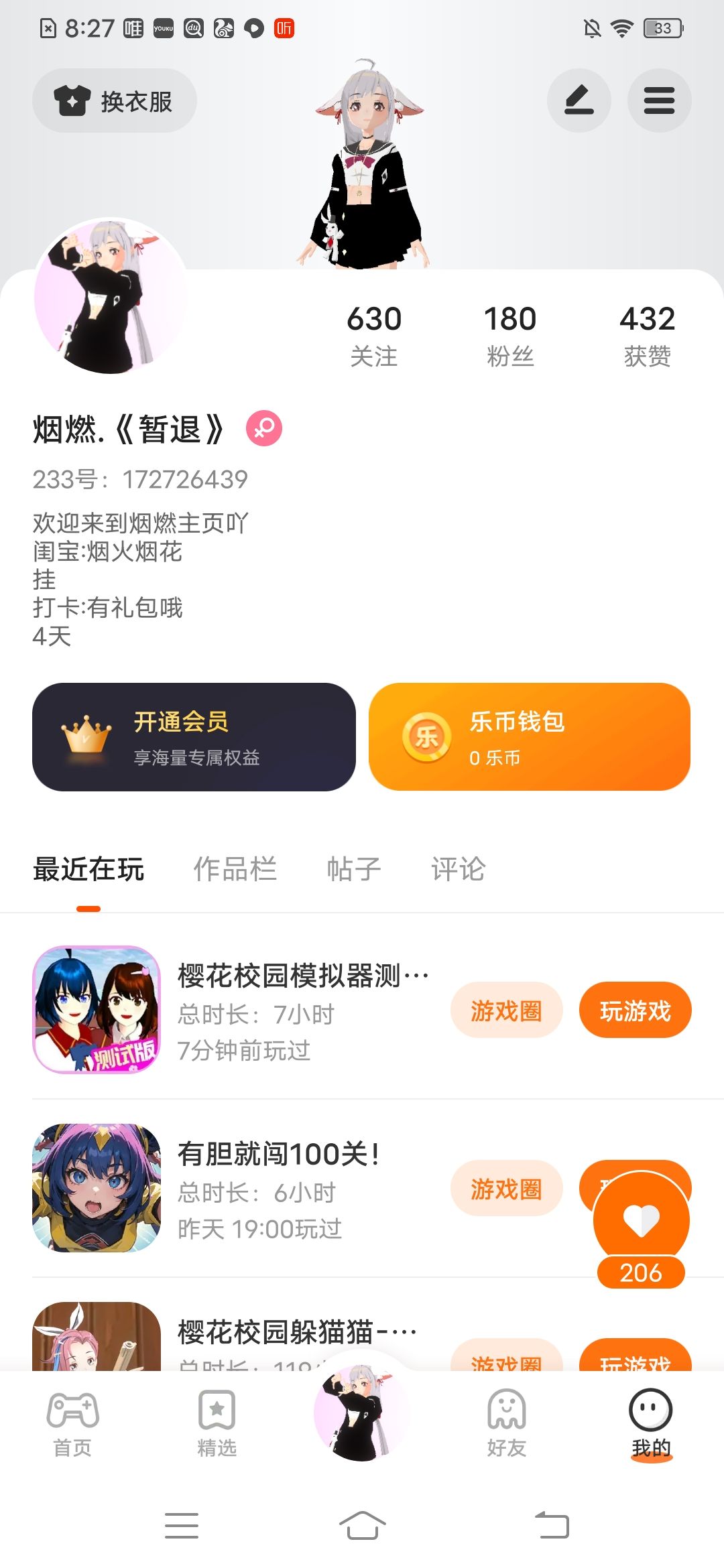Open the edit profile pencil icon
Image resolution: width=724 pixels, height=1568 pixels.
pos(579,101)
